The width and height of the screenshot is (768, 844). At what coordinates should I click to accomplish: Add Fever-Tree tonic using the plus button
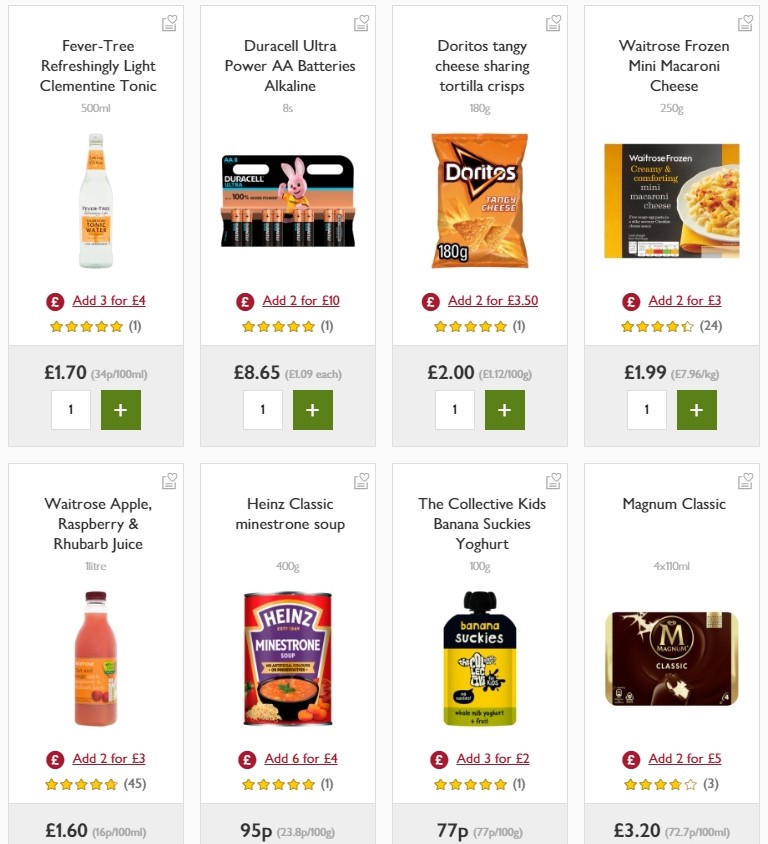click(121, 409)
